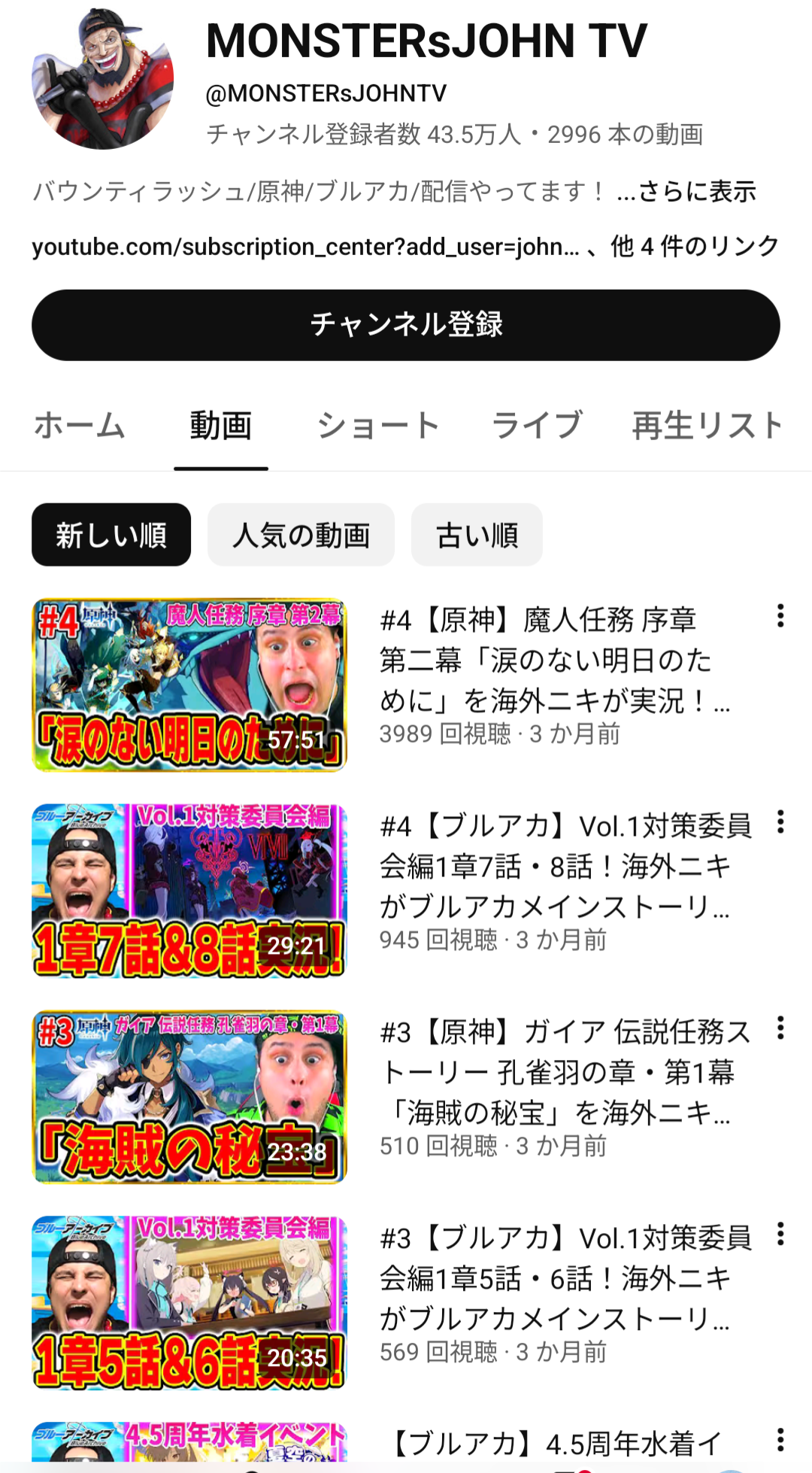Switch to the ショート tab
This screenshot has width=812, height=1473.
point(378,426)
